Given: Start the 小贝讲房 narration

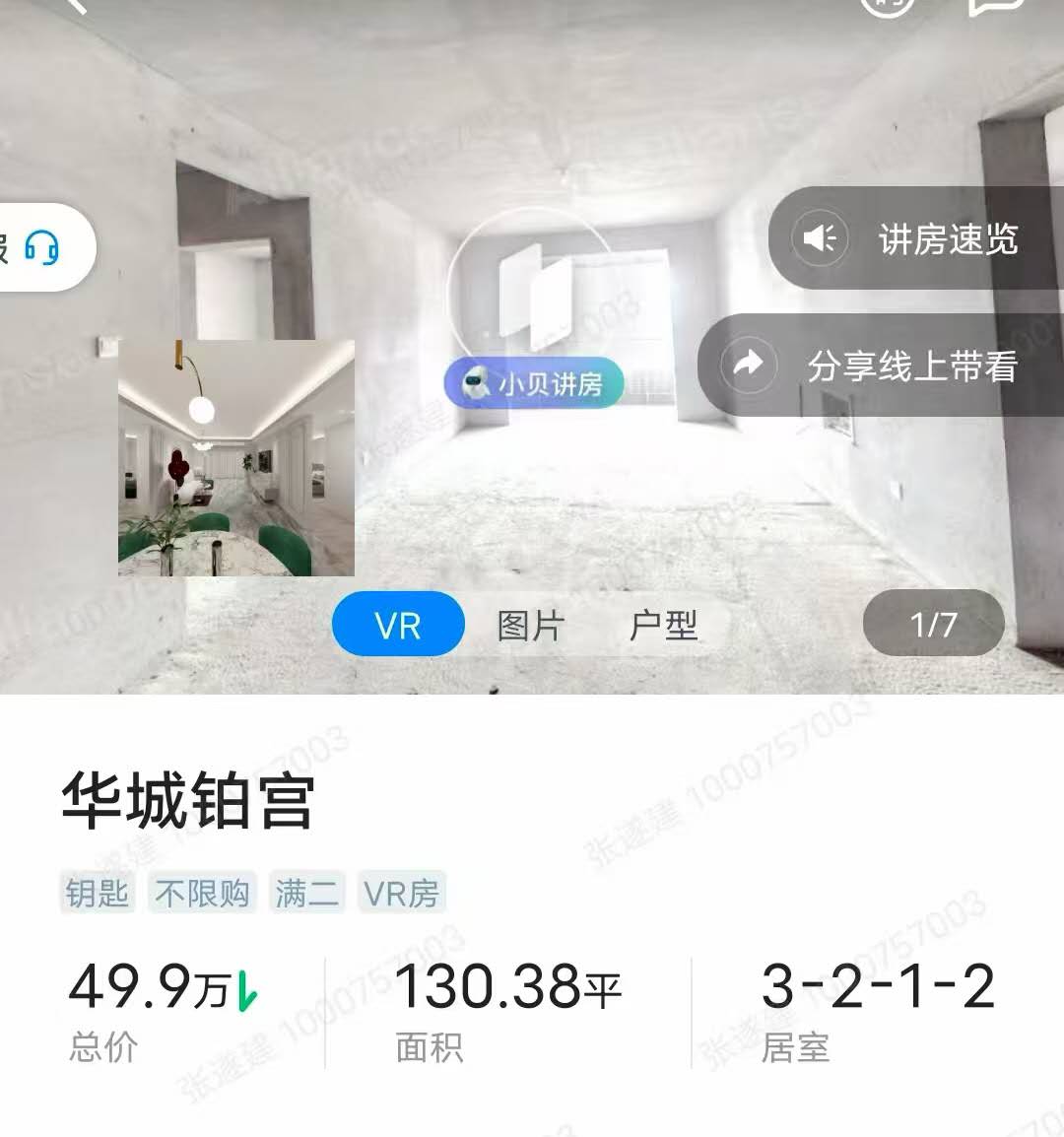Looking at the screenshot, I should [x=533, y=383].
